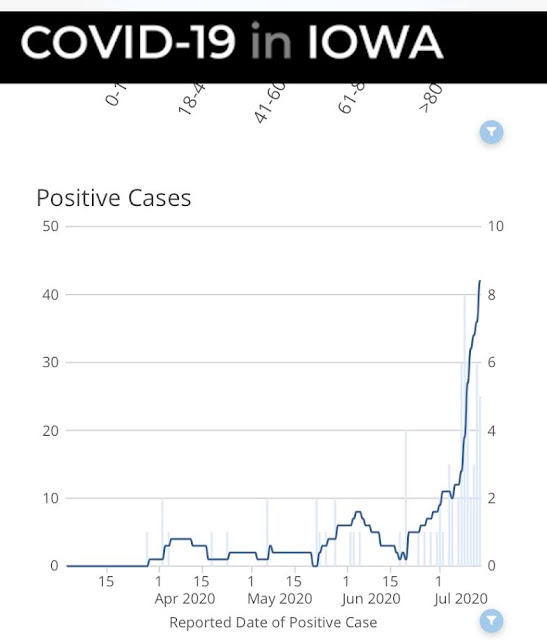547x640 pixels.
Task: Open filter beside Reported Date of Positive Case
Action: (x=491, y=621)
